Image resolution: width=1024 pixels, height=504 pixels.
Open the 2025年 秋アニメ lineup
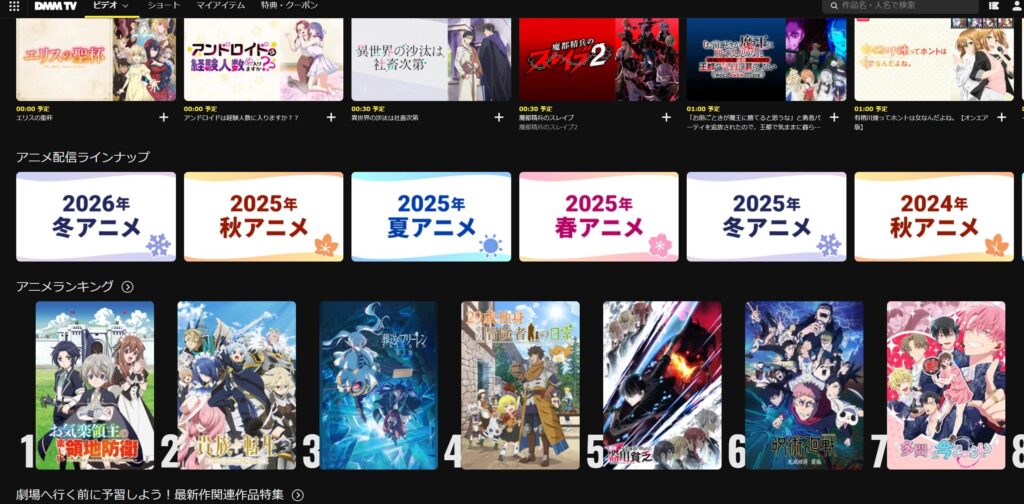click(x=263, y=217)
